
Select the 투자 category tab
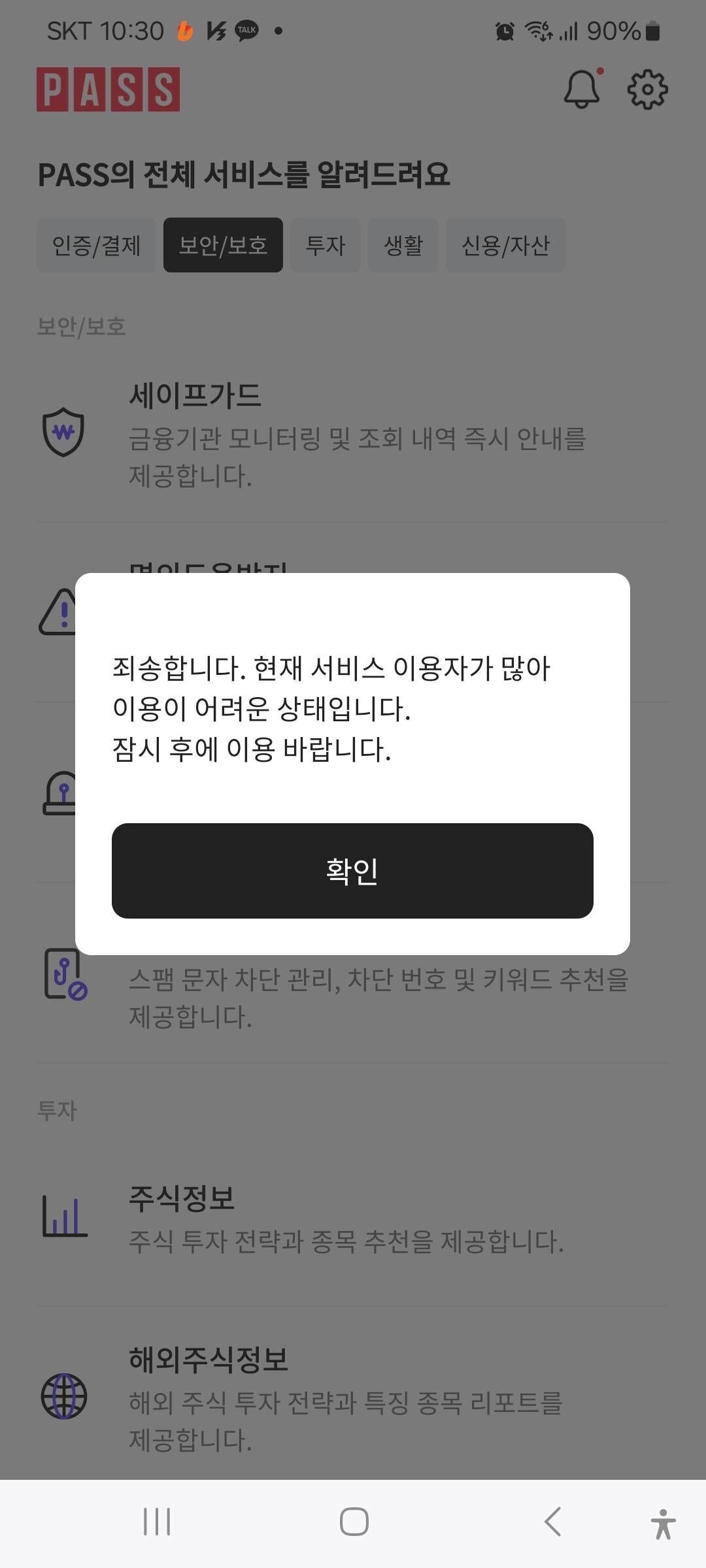click(x=325, y=245)
